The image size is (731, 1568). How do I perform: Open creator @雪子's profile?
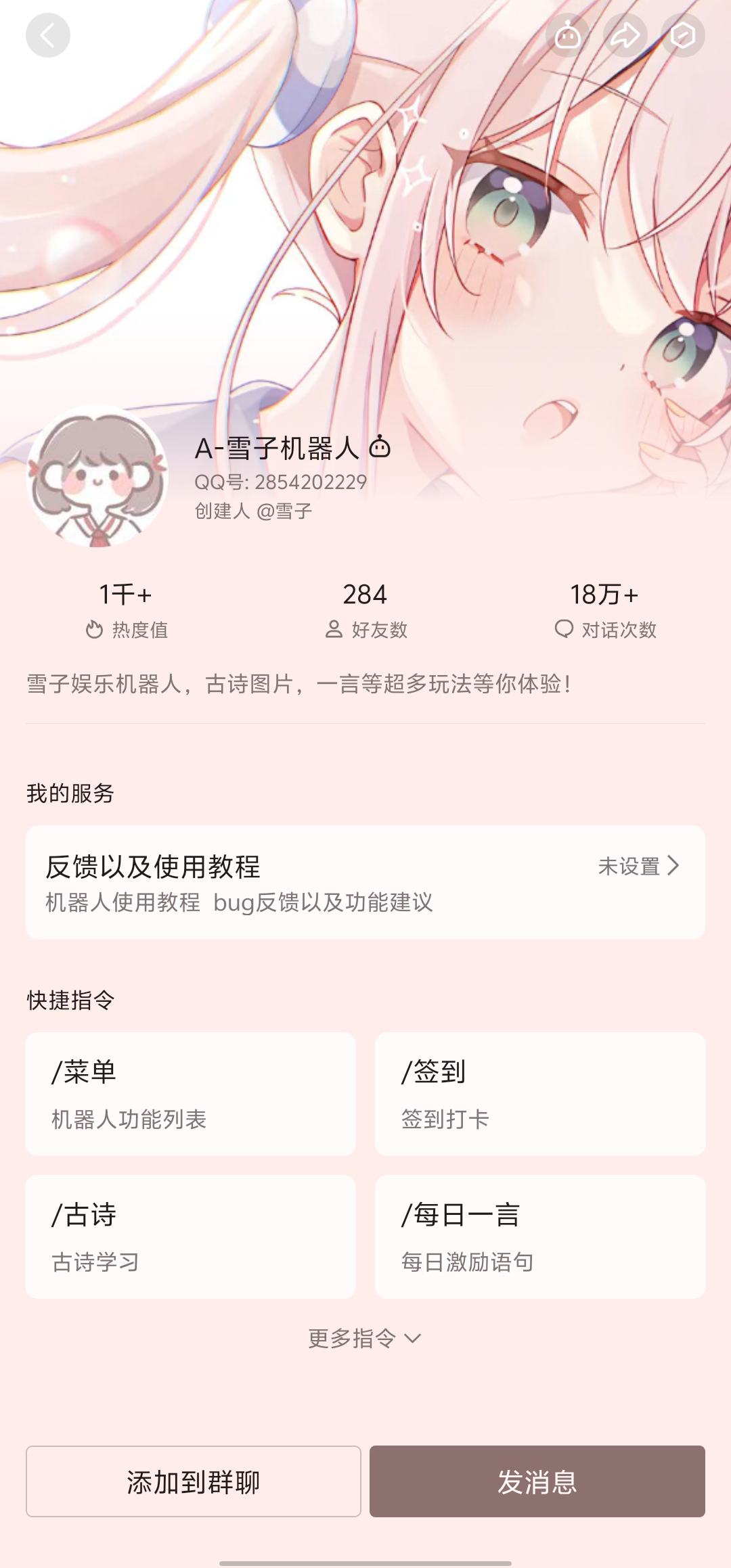(284, 511)
